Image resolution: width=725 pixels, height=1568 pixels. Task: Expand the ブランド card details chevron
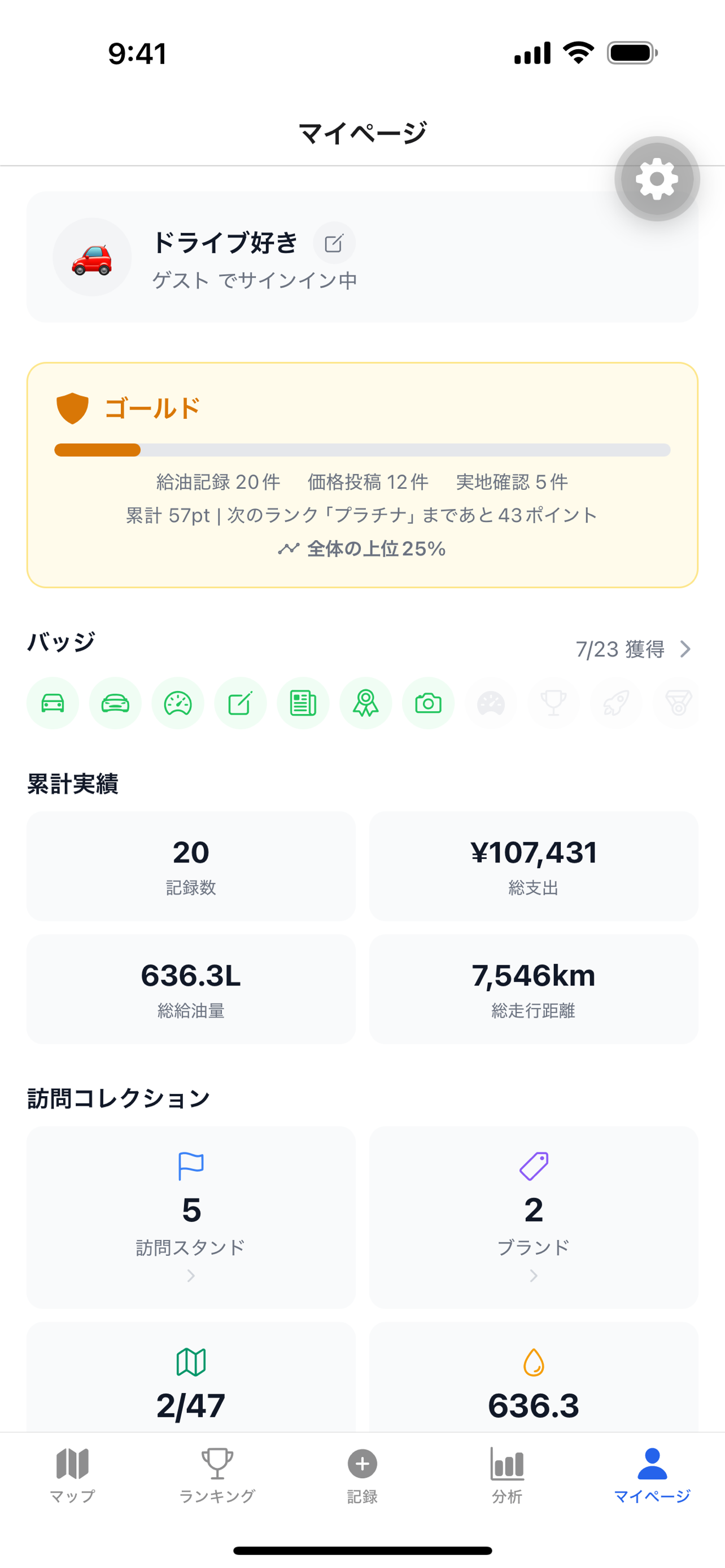pyautogui.click(x=534, y=1276)
